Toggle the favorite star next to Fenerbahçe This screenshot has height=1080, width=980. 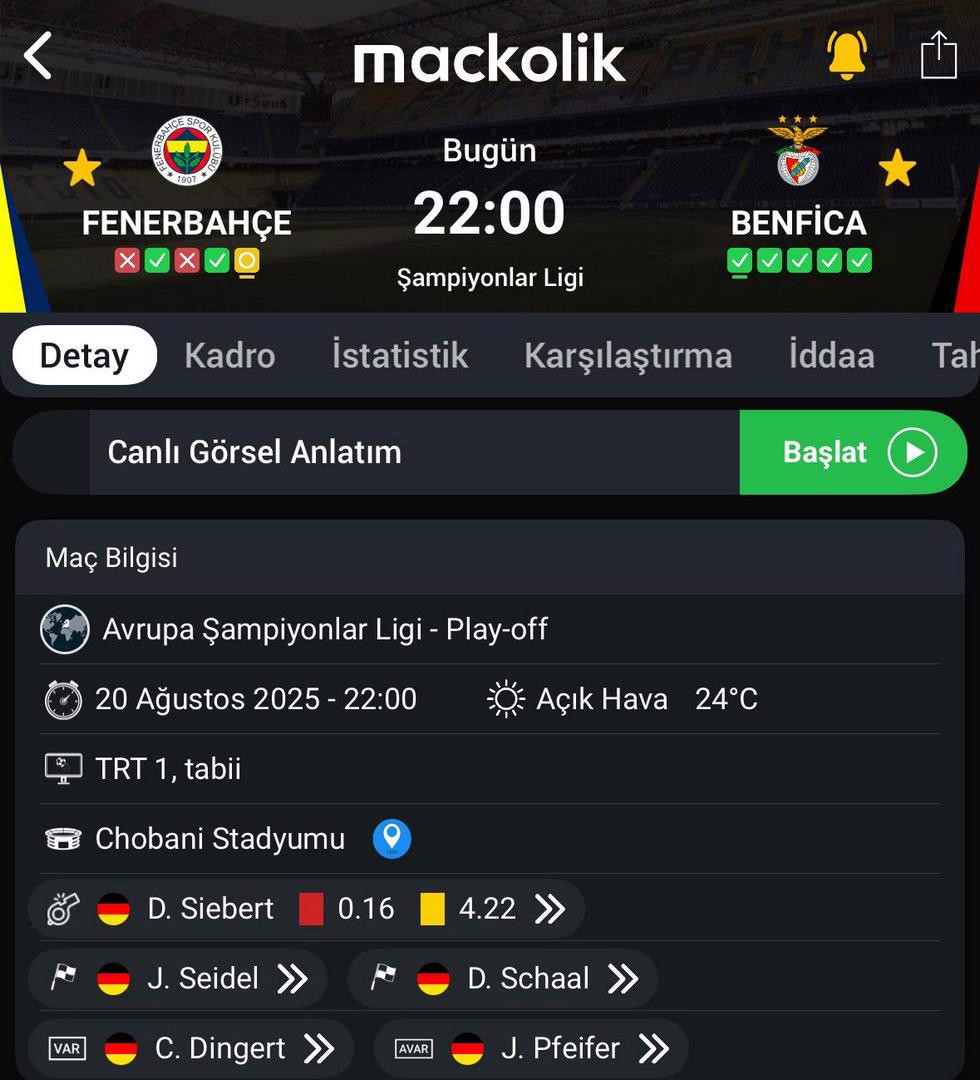click(x=82, y=168)
